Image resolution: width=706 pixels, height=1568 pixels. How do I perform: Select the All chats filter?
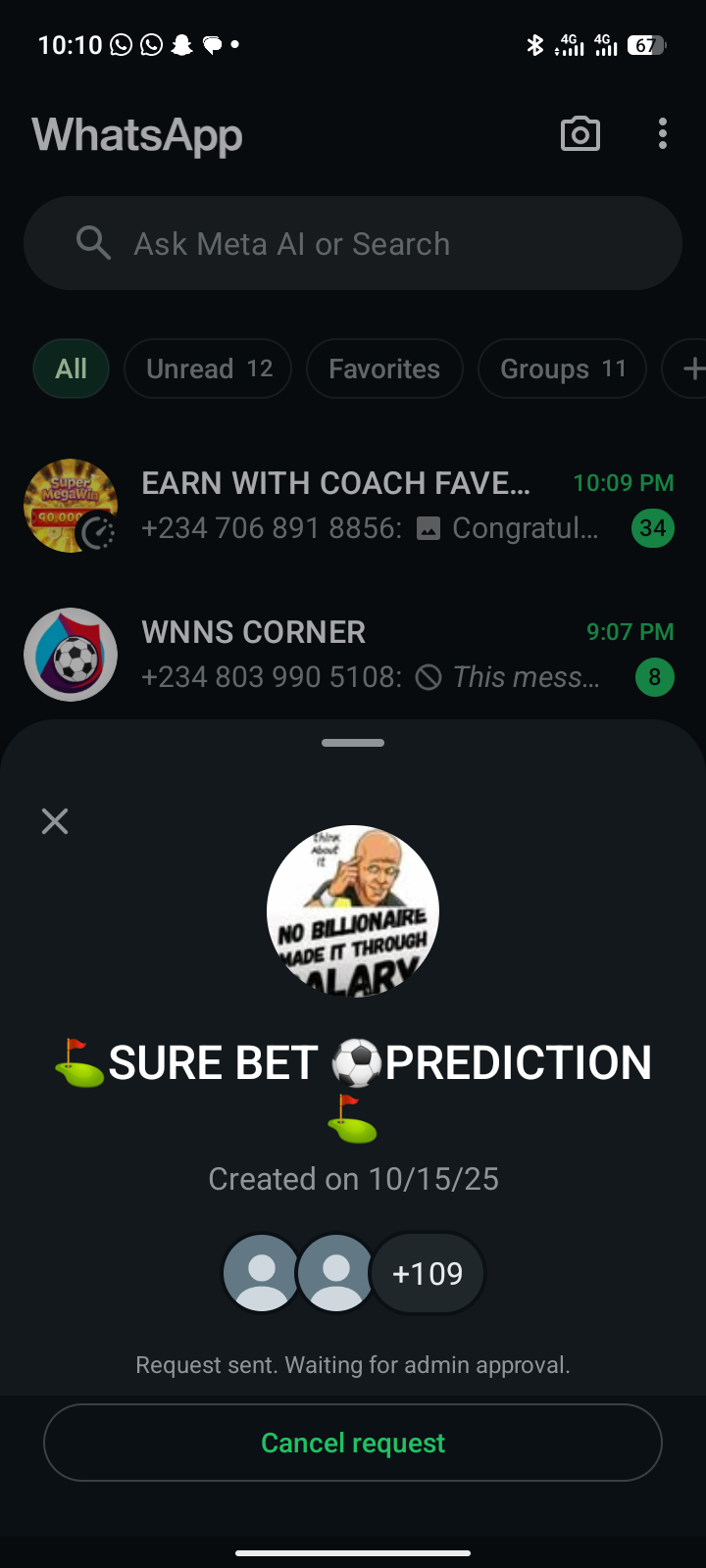tap(71, 368)
